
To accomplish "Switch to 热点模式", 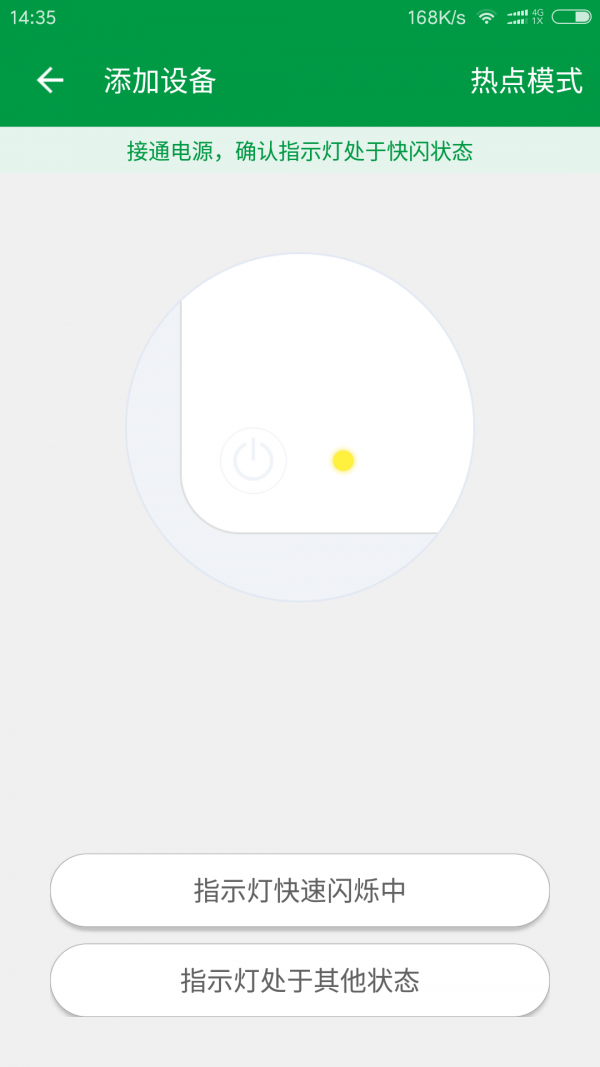I will pyautogui.click(x=526, y=81).
